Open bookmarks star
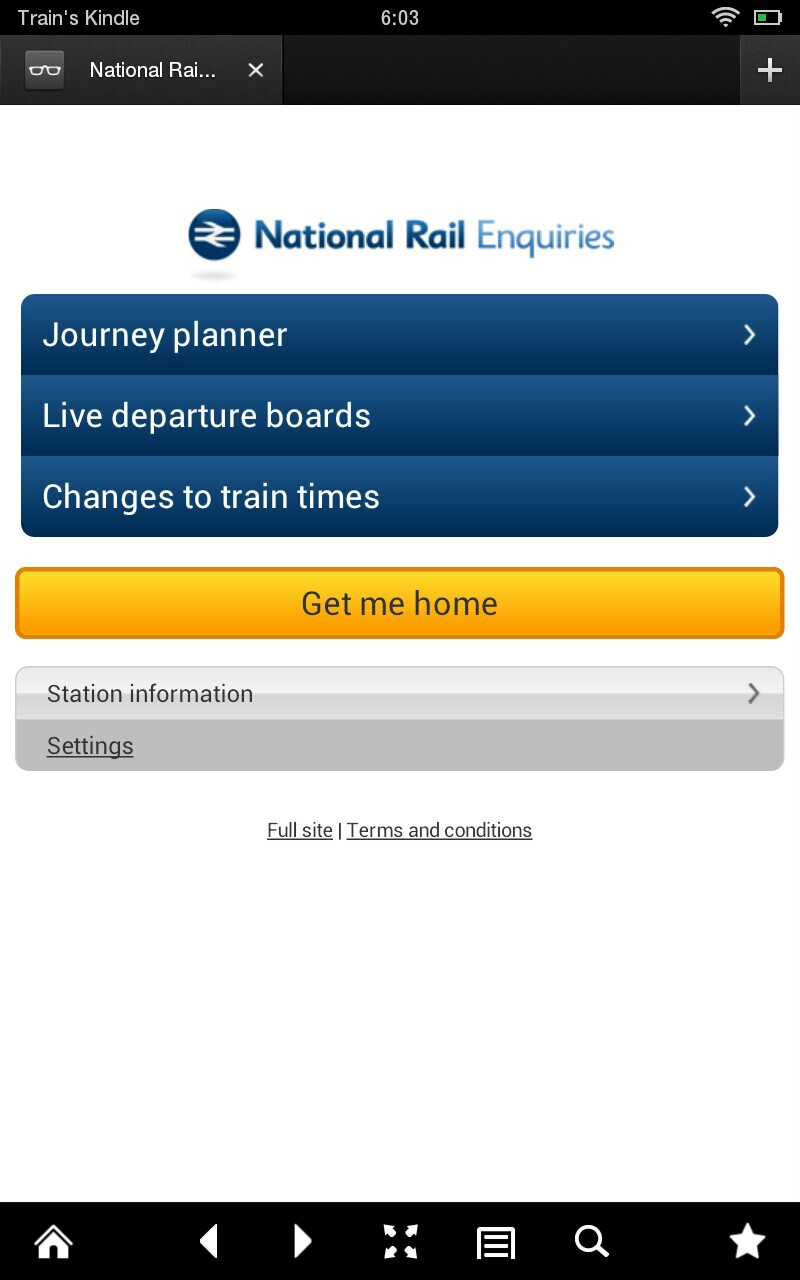 (747, 1242)
